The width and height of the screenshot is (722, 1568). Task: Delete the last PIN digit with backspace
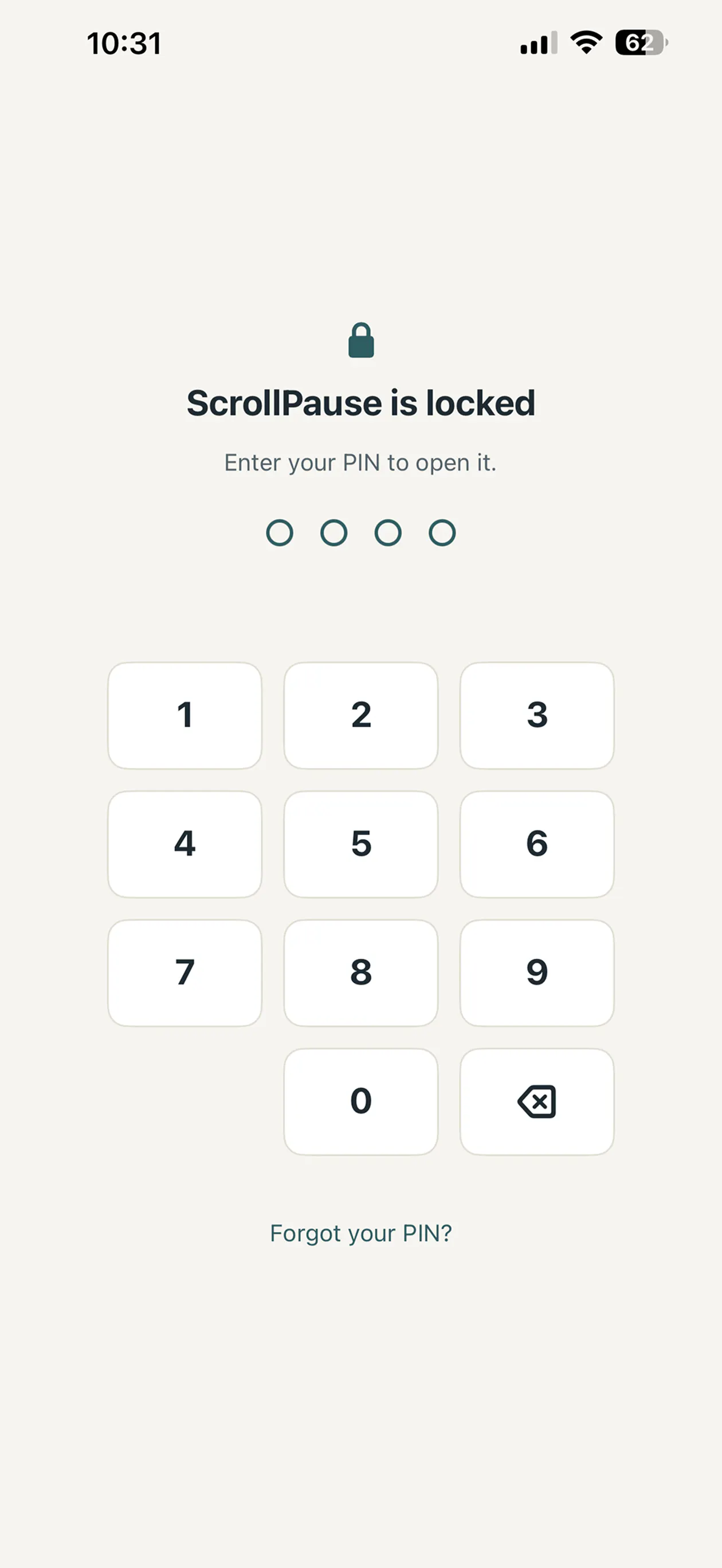(537, 1101)
